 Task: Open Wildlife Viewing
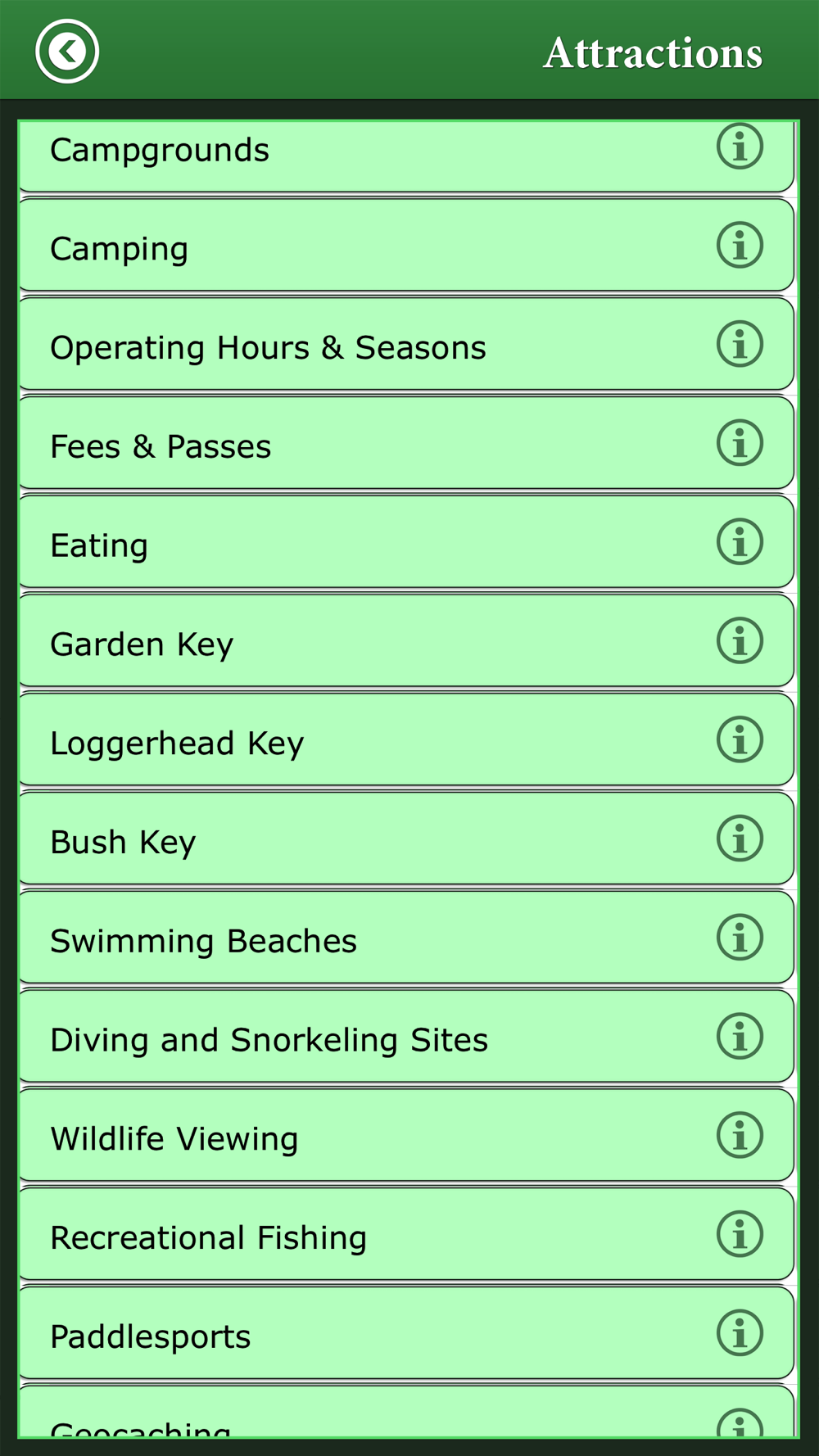(x=406, y=1135)
